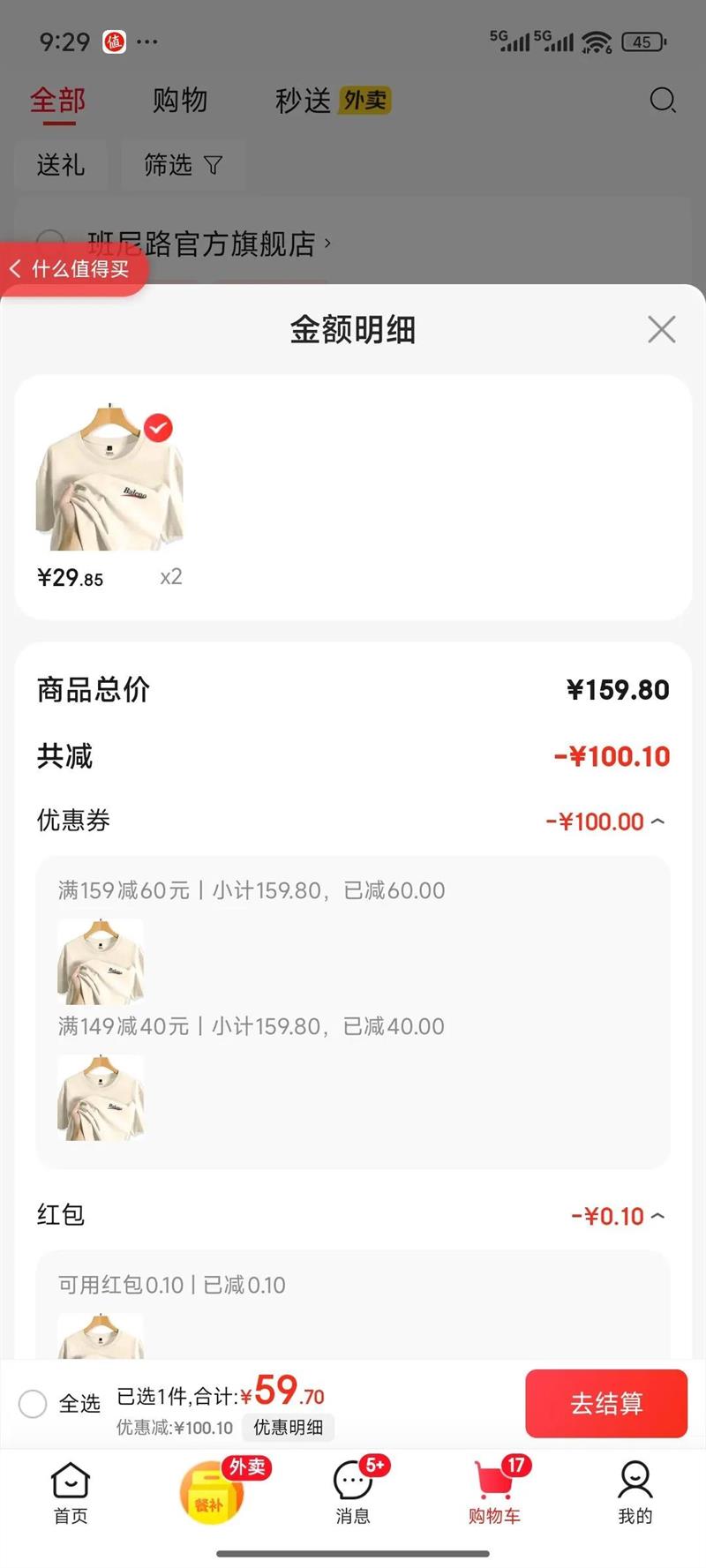Switch to the 我的 profile tab
This screenshot has height=1568, width=706.
click(x=635, y=1493)
